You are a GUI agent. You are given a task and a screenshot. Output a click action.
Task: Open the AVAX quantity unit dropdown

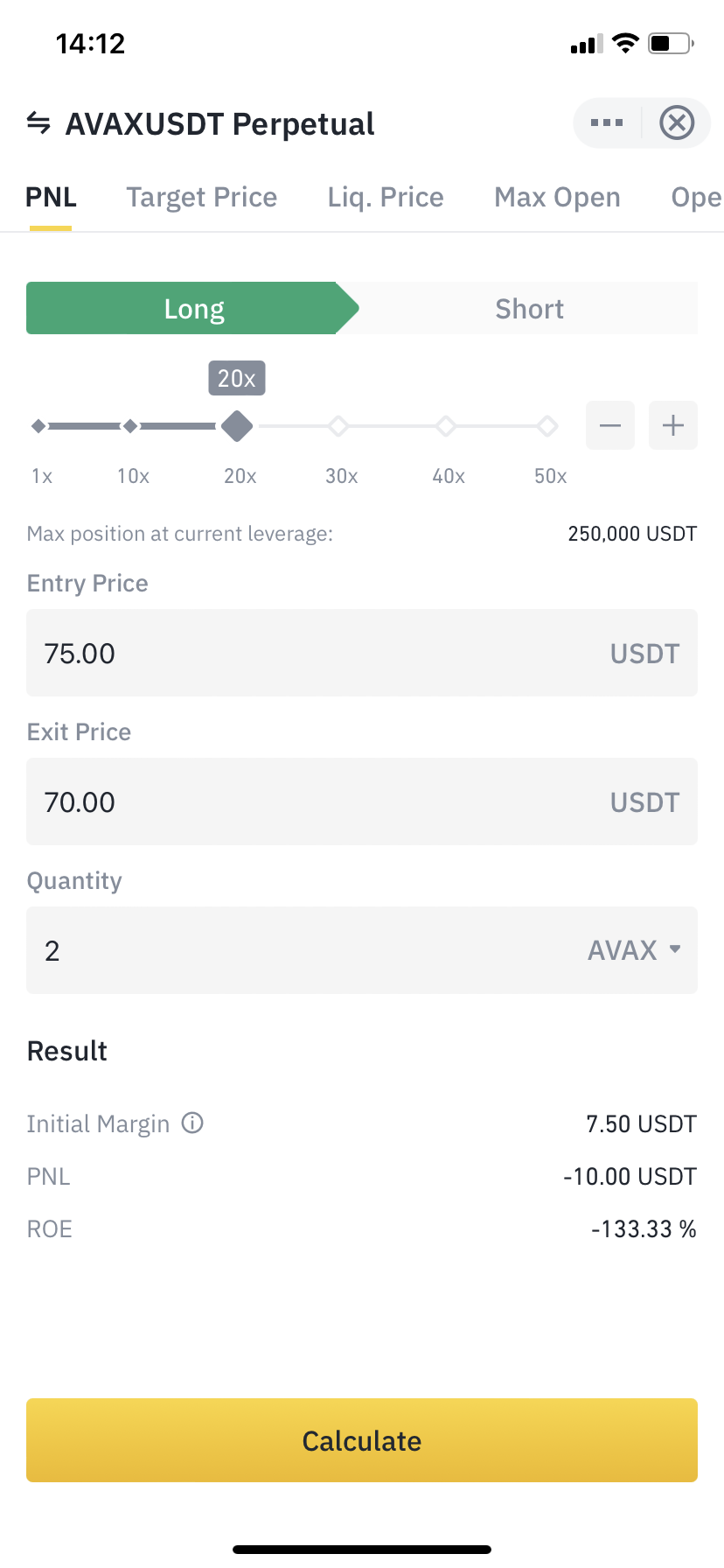pos(634,951)
